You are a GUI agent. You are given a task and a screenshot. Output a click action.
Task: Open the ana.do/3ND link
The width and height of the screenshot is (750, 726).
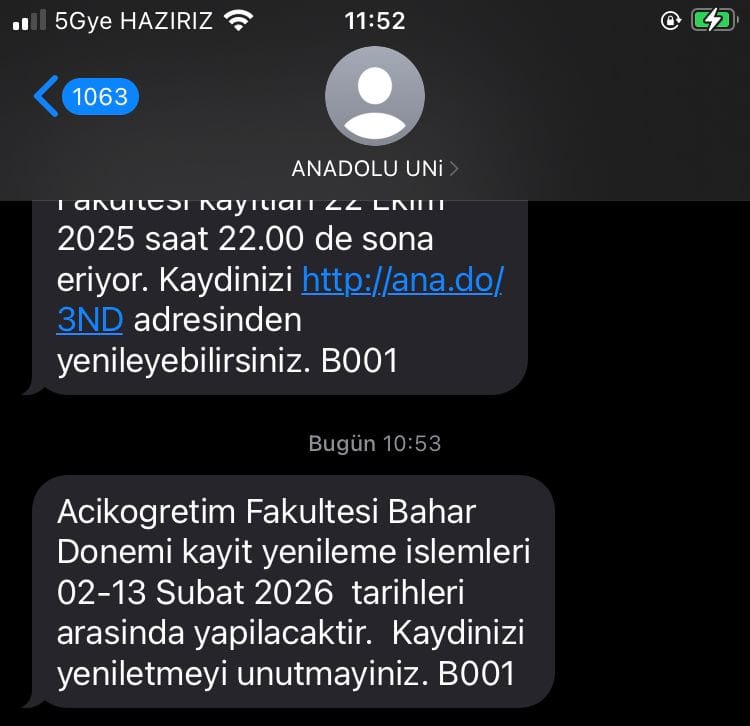click(402, 282)
